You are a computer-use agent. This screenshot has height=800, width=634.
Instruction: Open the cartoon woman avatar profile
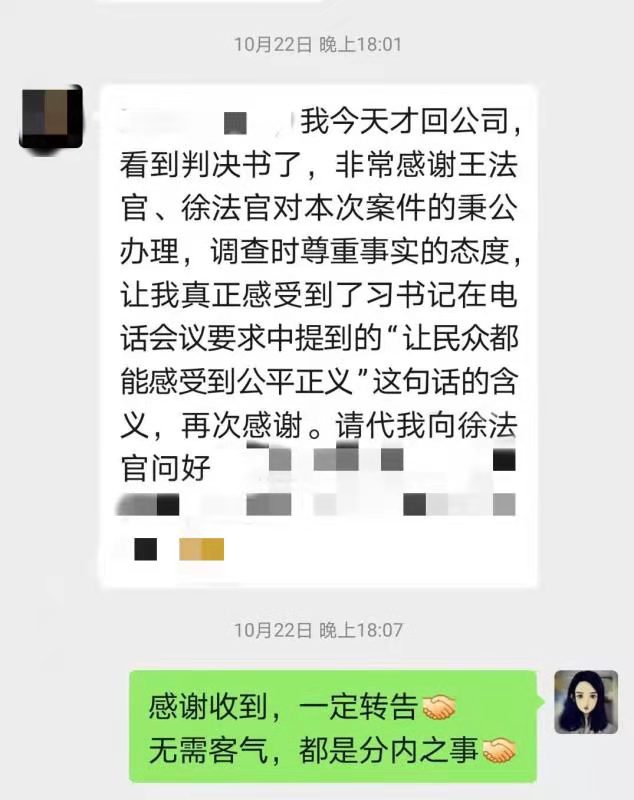click(586, 701)
